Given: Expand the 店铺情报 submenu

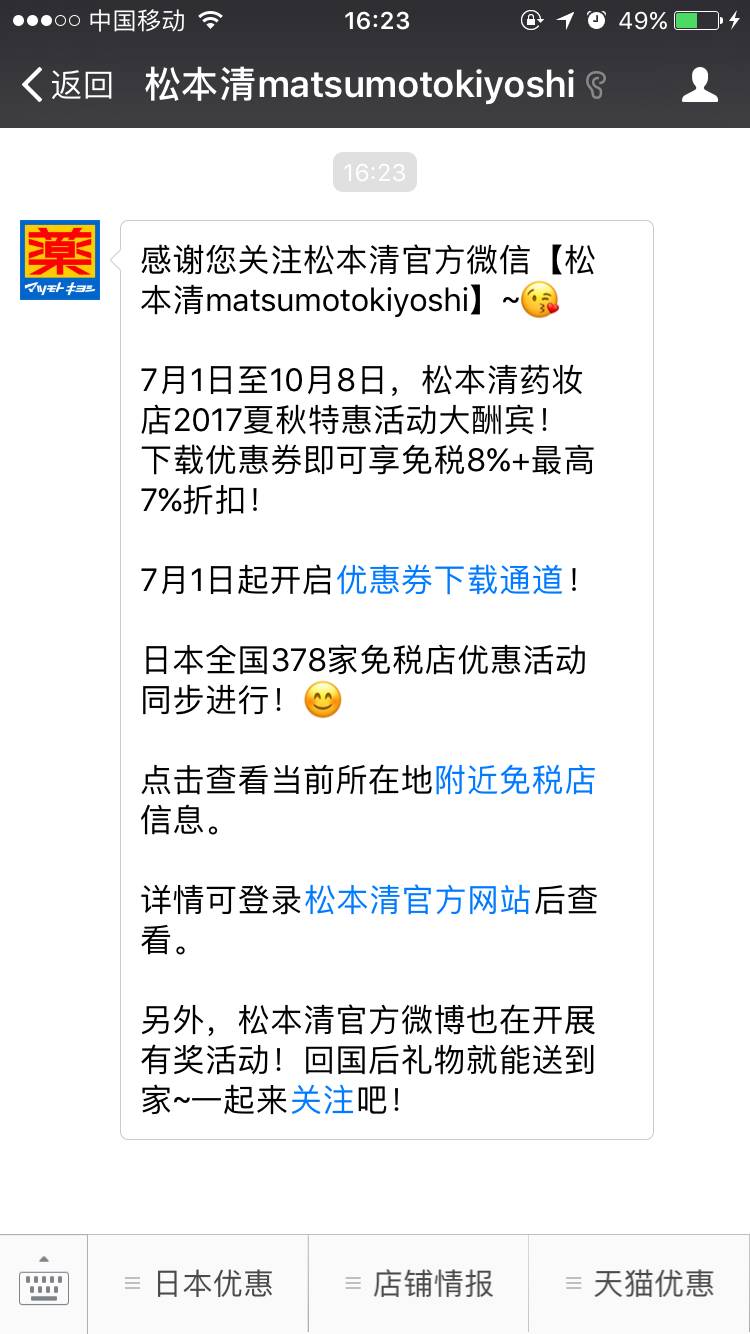Looking at the screenshot, I should (352, 1283).
